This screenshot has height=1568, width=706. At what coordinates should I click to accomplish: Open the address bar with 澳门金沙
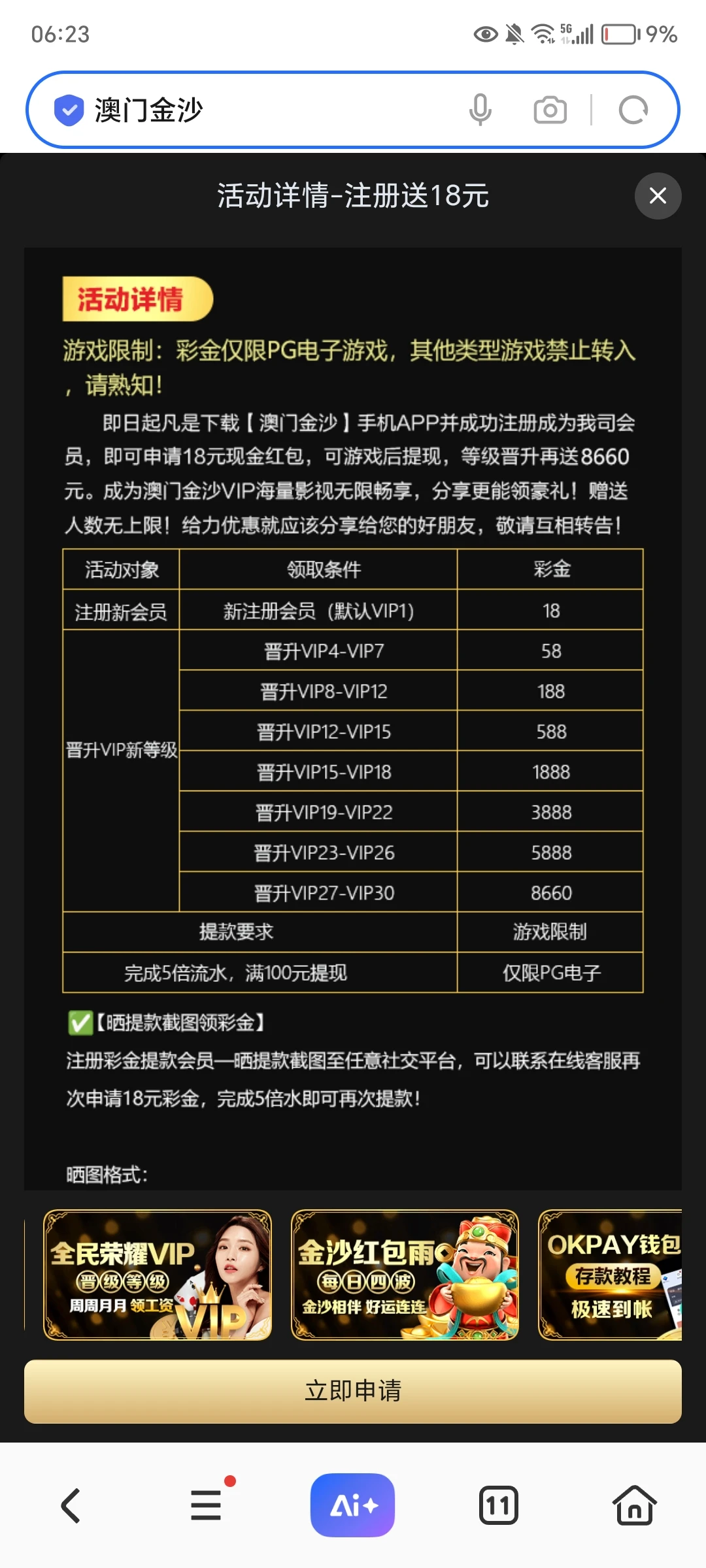261,110
